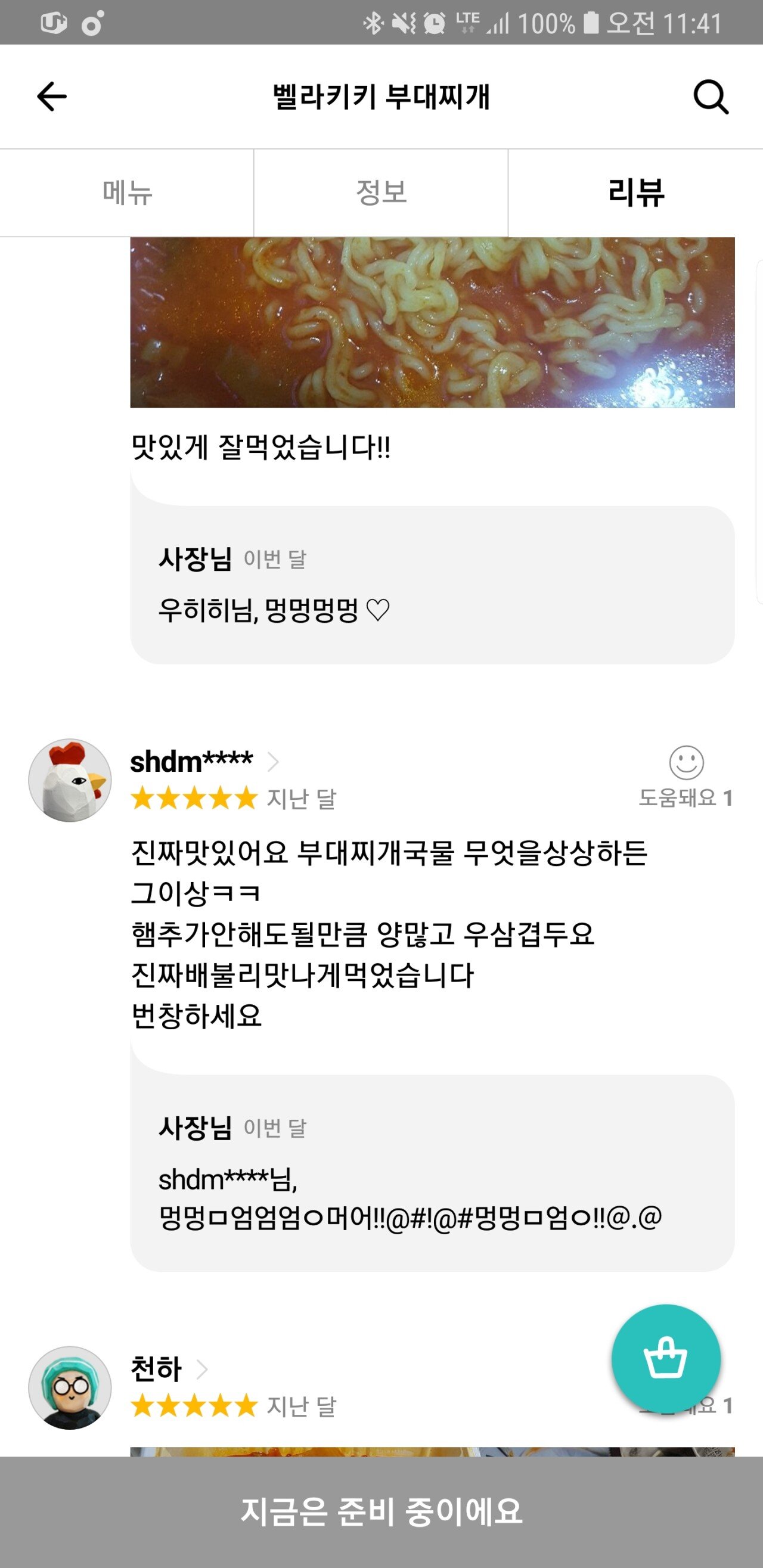Switch to the 메뉴 tab
The image size is (763, 1568).
[126, 193]
